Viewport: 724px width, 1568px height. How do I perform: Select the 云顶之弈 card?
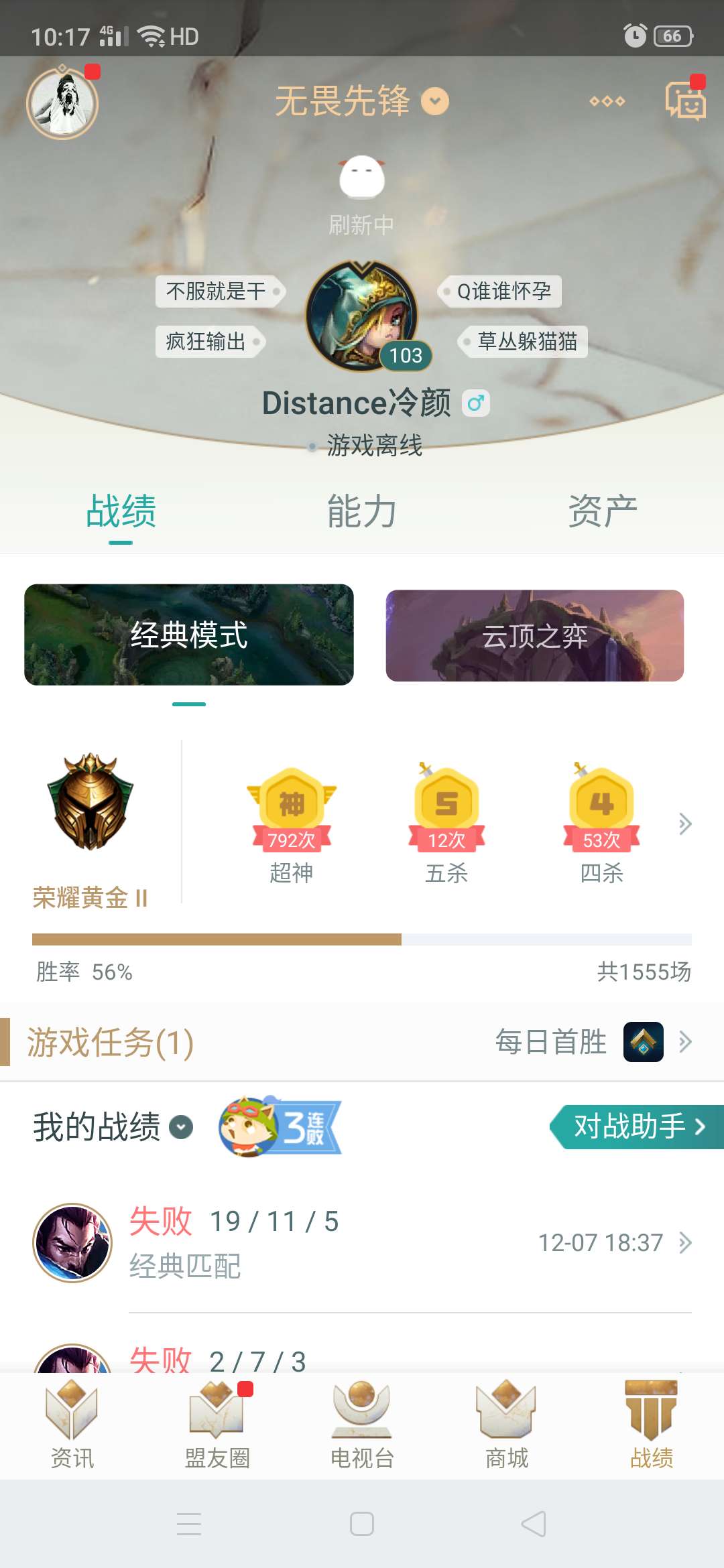(x=534, y=636)
